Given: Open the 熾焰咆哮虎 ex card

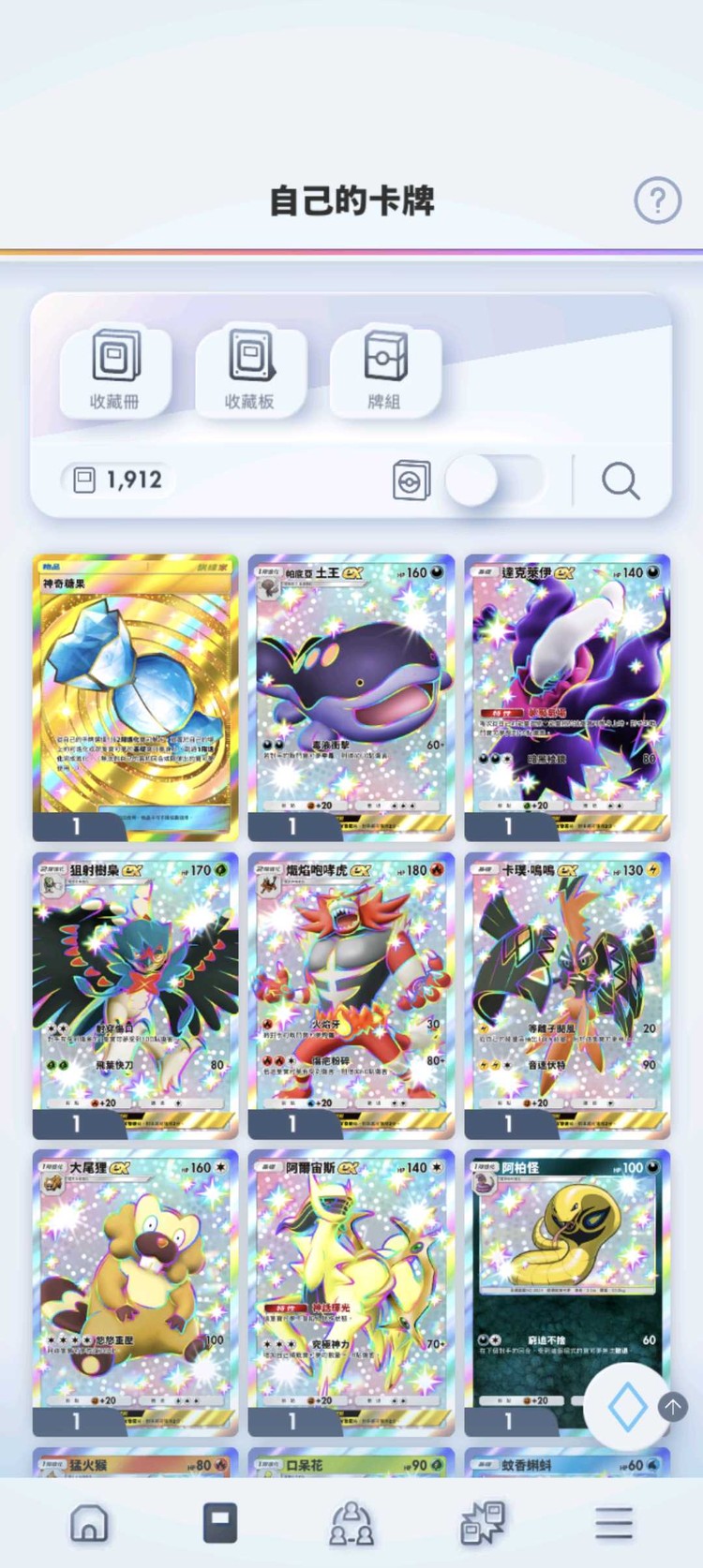Looking at the screenshot, I should click(351, 991).
